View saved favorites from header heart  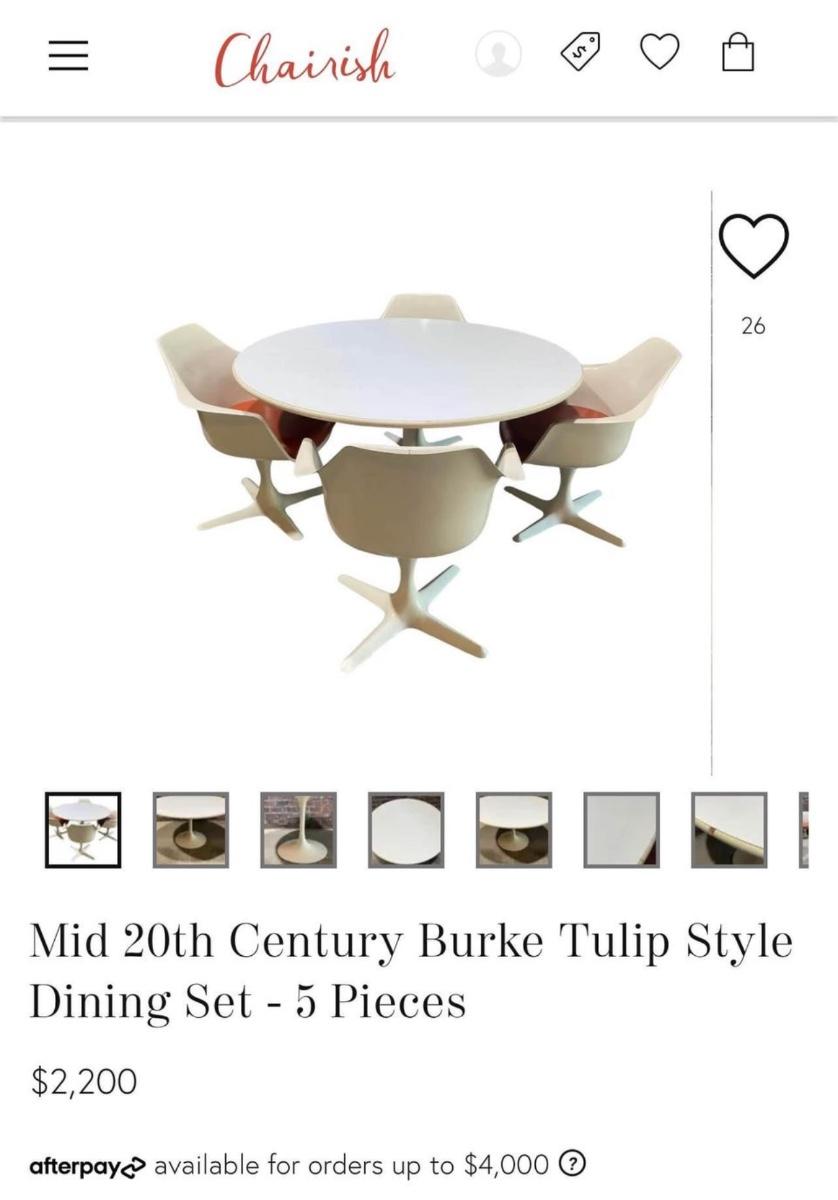tap(659, 53)
